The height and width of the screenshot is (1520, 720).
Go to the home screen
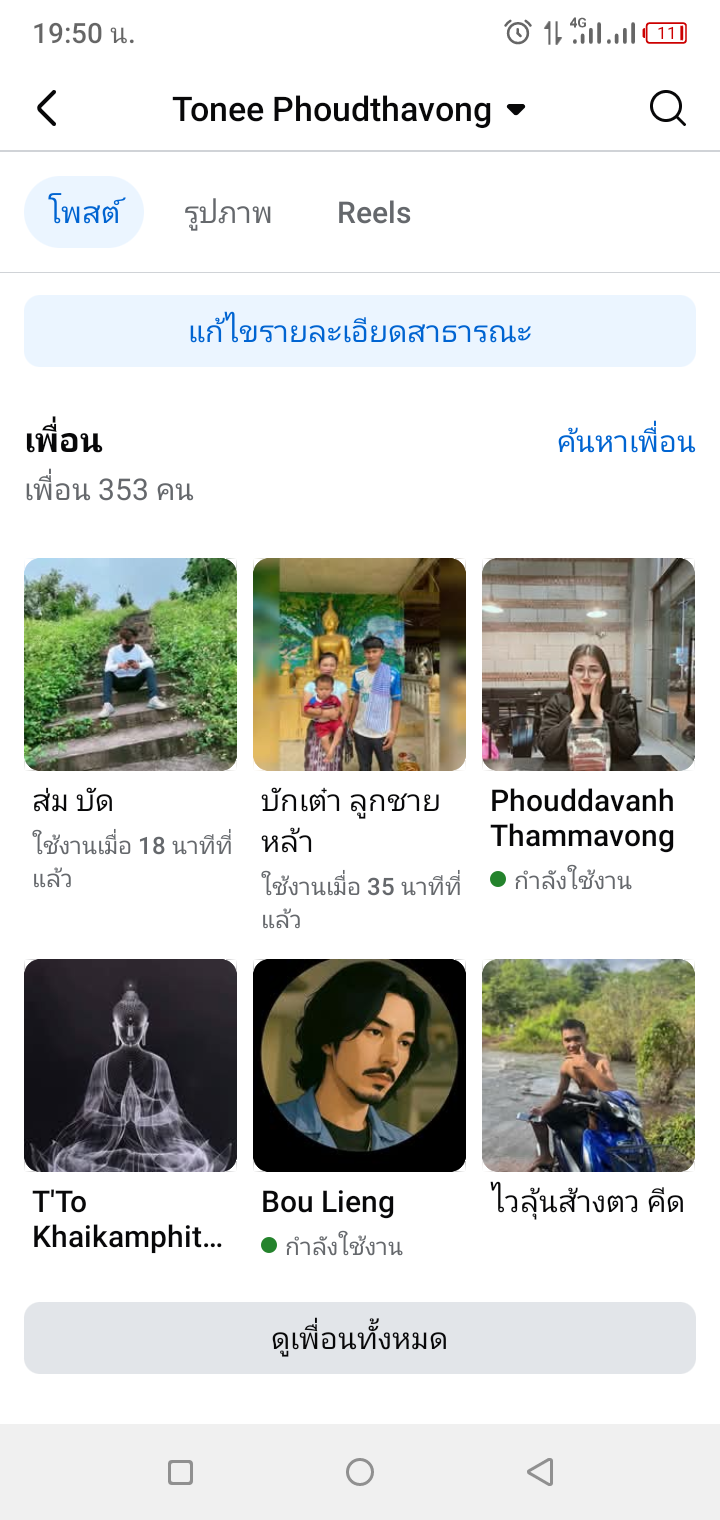tap(360, 1472)
